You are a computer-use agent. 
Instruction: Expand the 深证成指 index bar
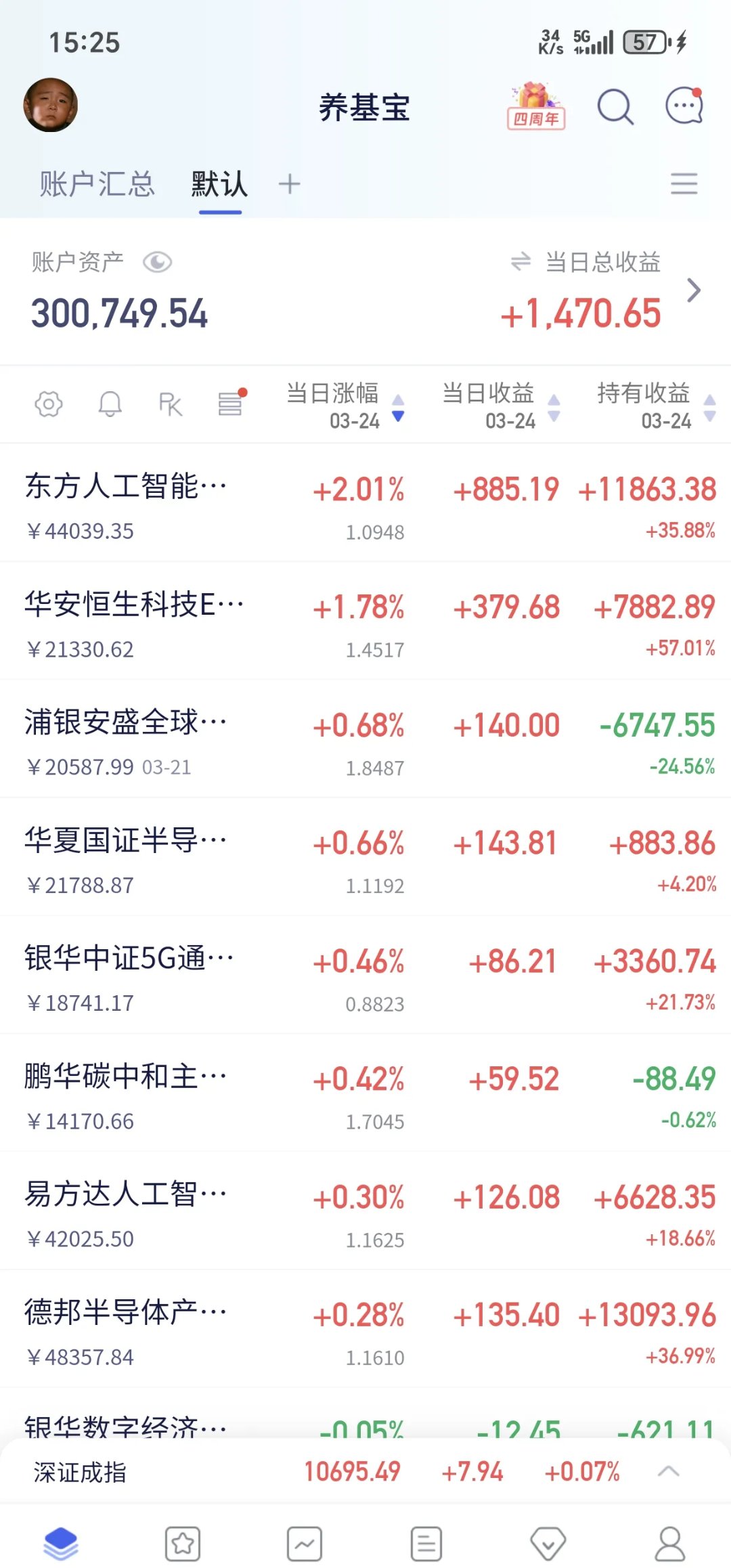668,1471
